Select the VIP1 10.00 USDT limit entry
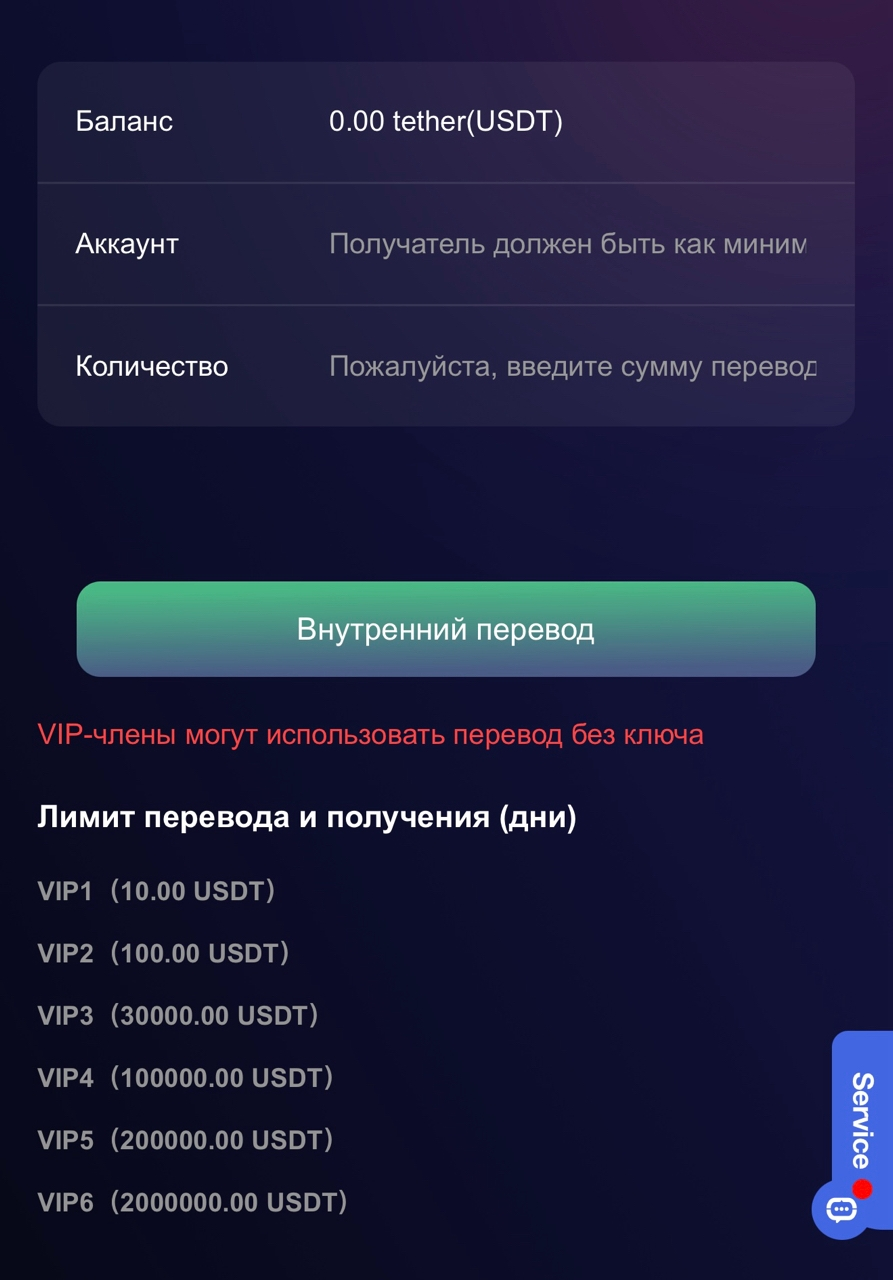This screenshot has height=1280, width=893. 155,890
